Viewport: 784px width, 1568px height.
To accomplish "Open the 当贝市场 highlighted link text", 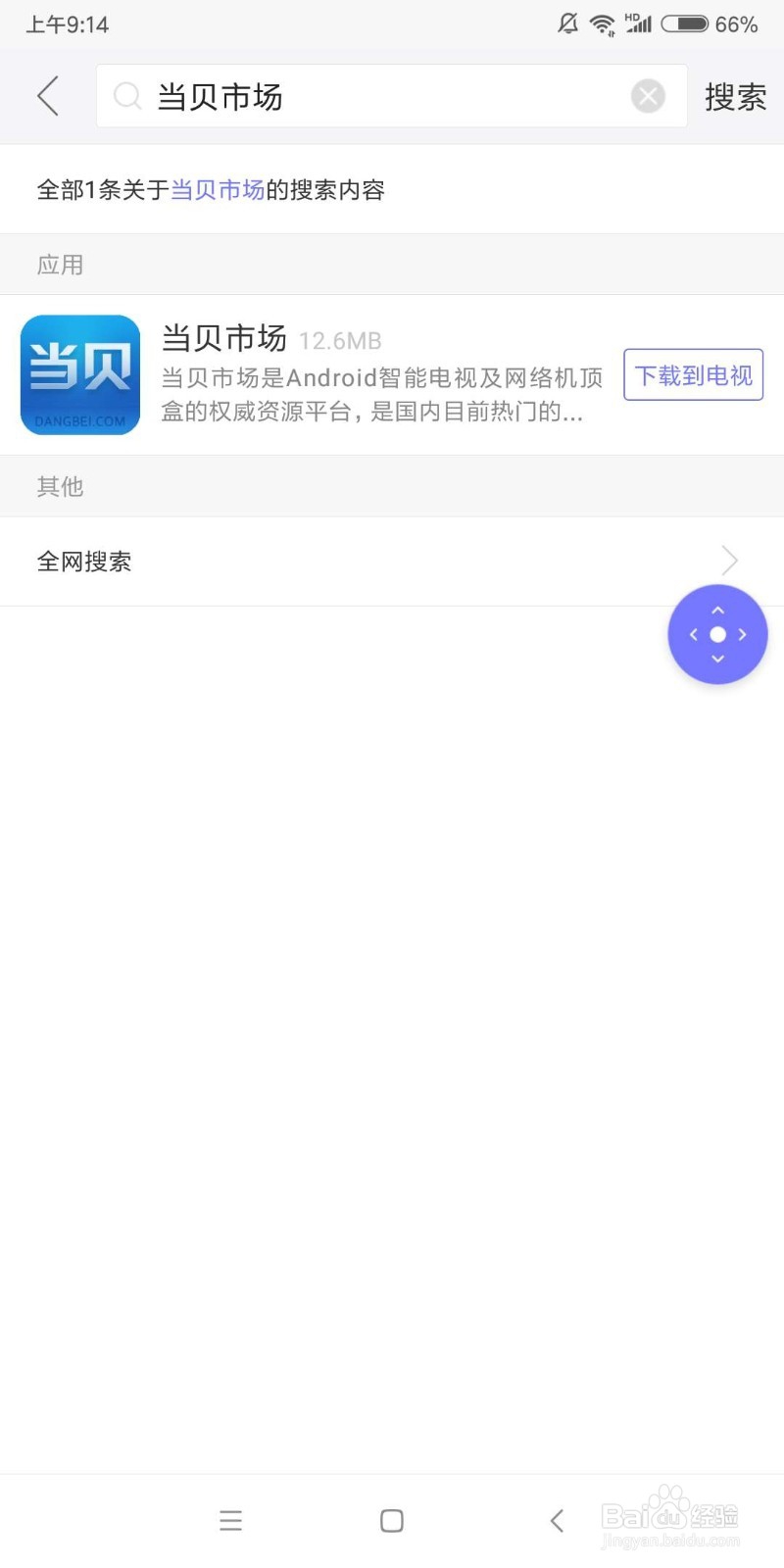I will [216, 189].
